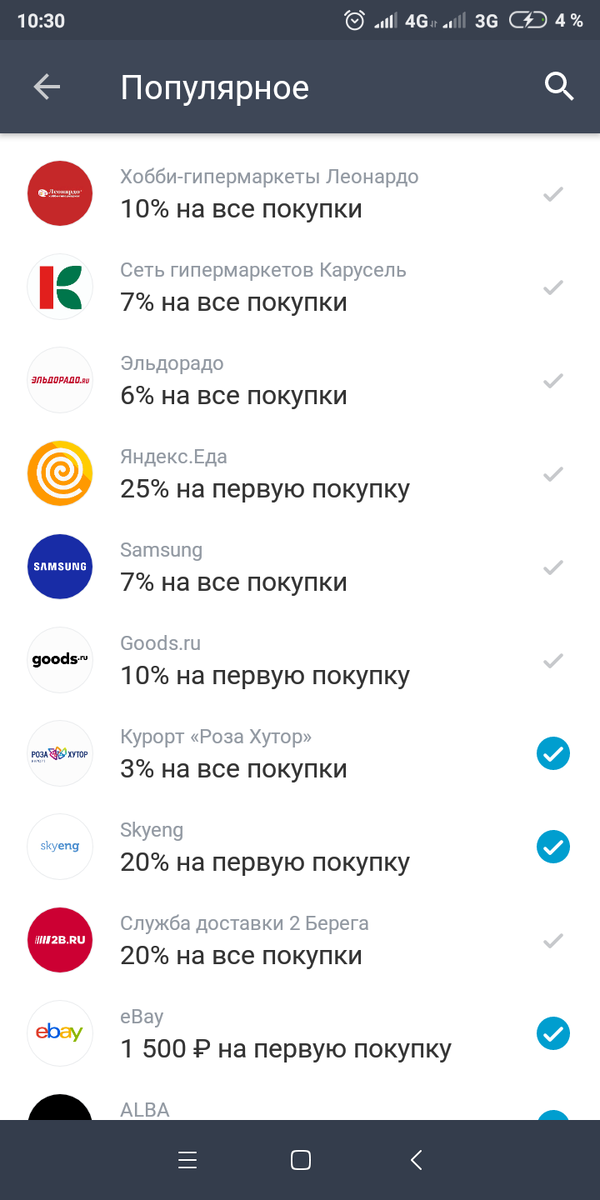Uncheck the eBay offer checkmark
The height and width of the screenshot is (1200, 600).
pyautogui.click(x=552, y=1033)
